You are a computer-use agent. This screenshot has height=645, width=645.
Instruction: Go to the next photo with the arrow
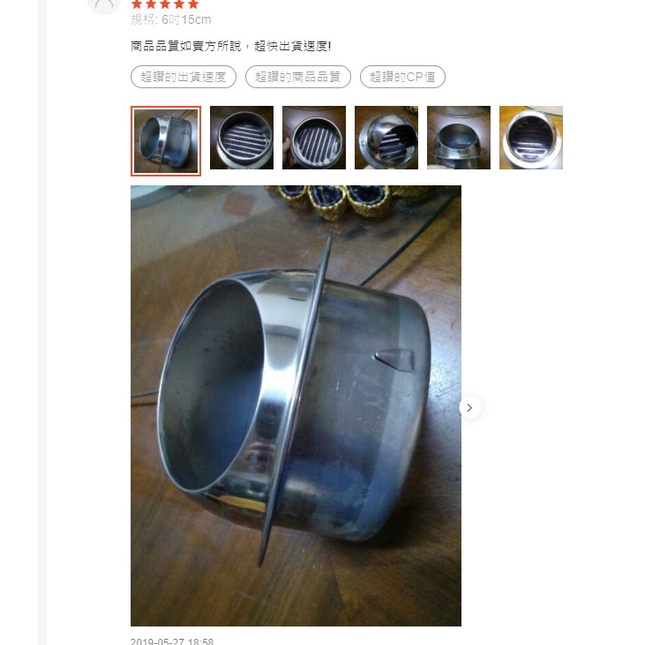click(470, 407)
